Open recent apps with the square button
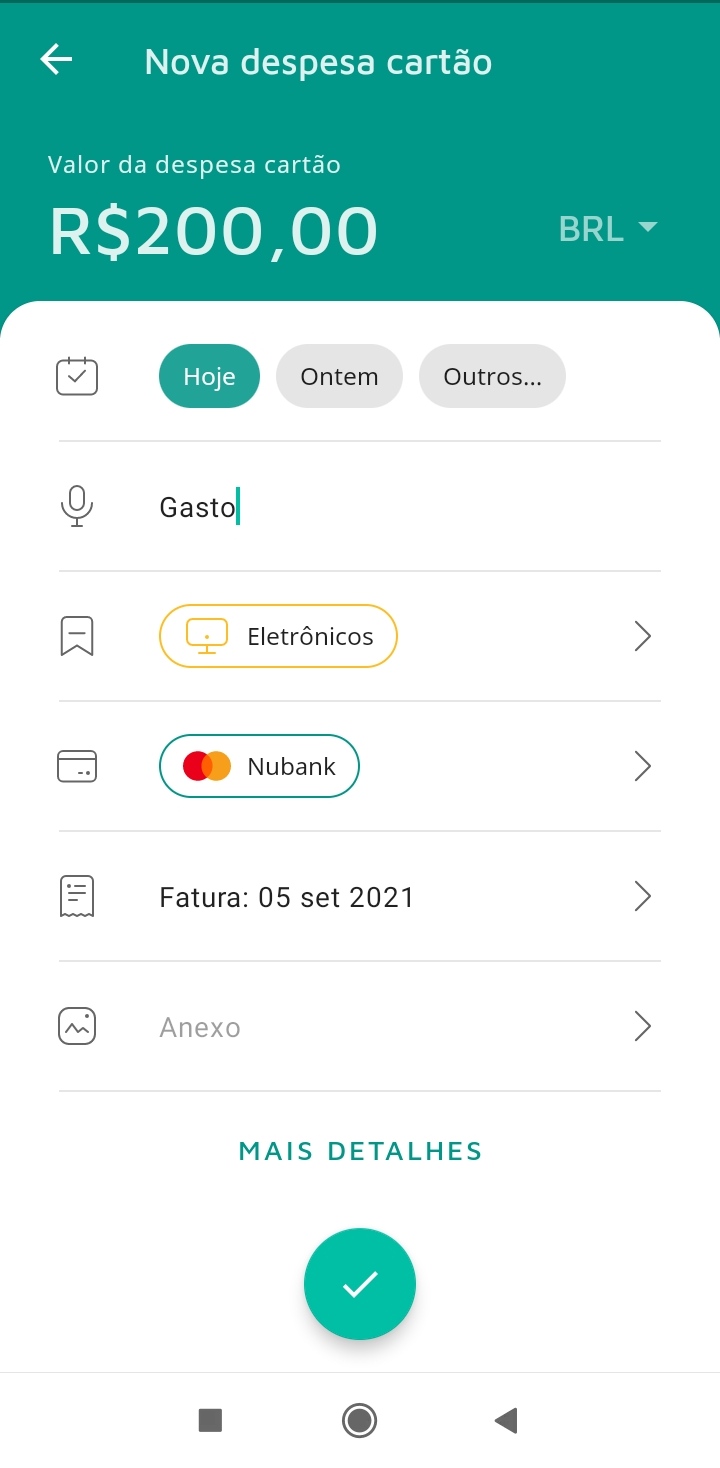Viewport: 720px width, 1468px height. pyautogui.click(x=210, y=1420)
